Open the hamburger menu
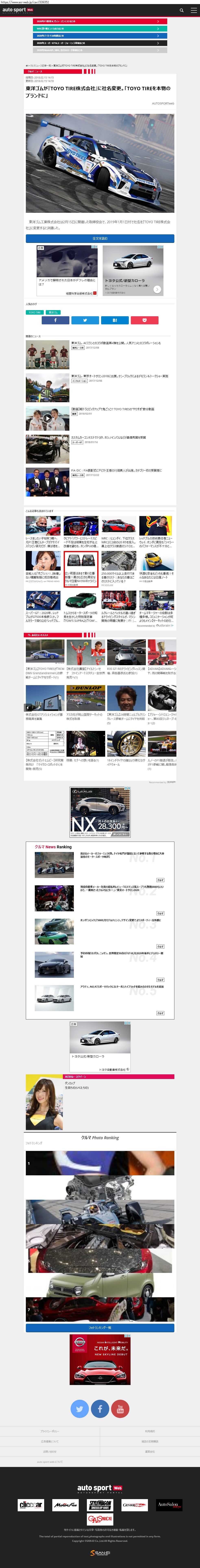 [x=193, y=10]
